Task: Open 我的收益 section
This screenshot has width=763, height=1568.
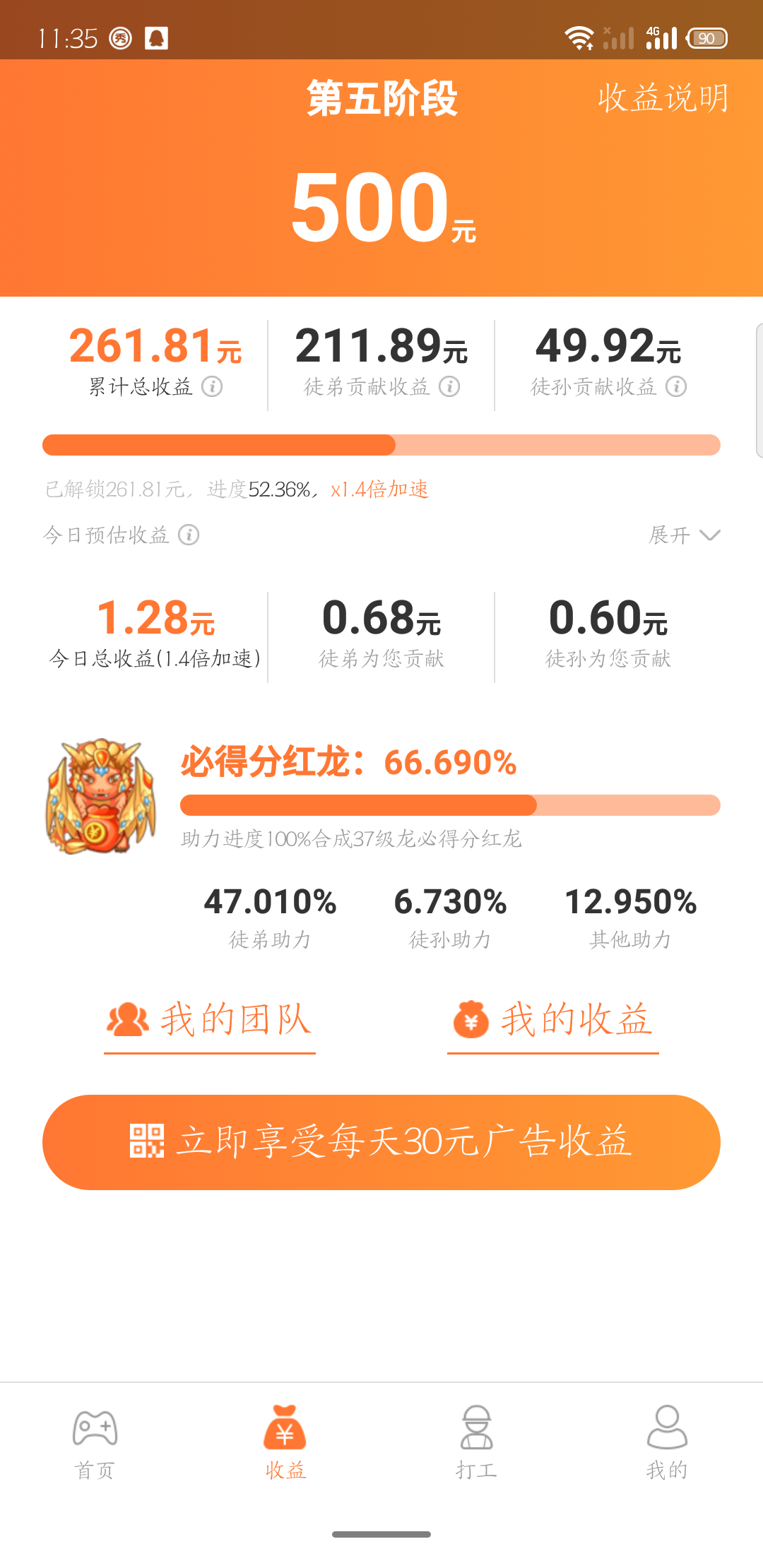Action: 553,1021
